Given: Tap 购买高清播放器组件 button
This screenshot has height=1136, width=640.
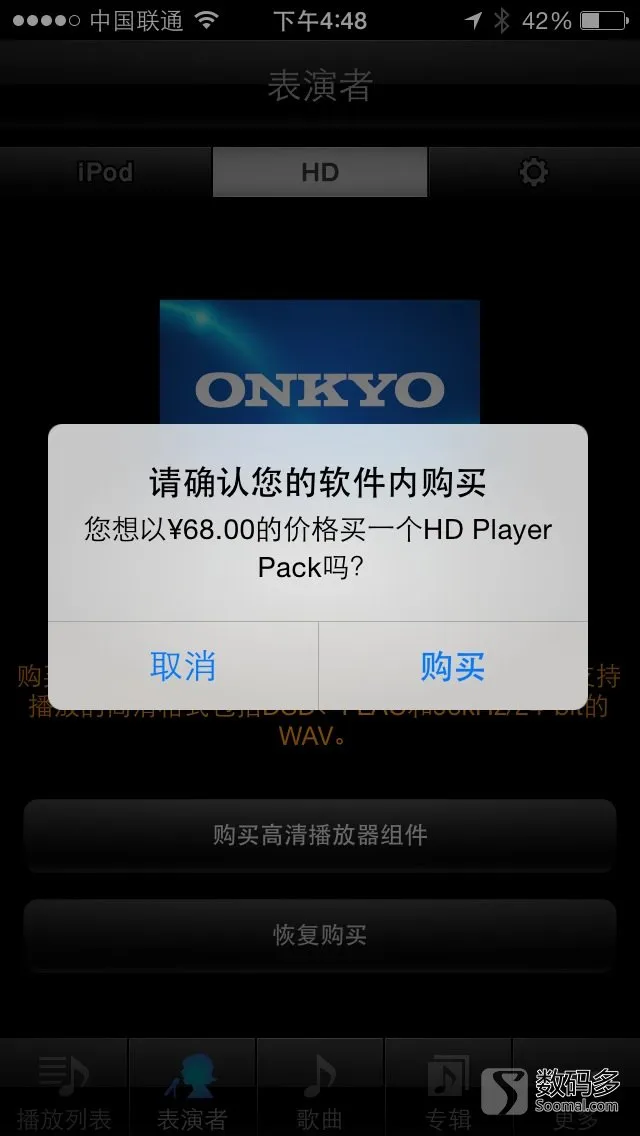Looking at the screenshot, I should (x=320, y=835).
